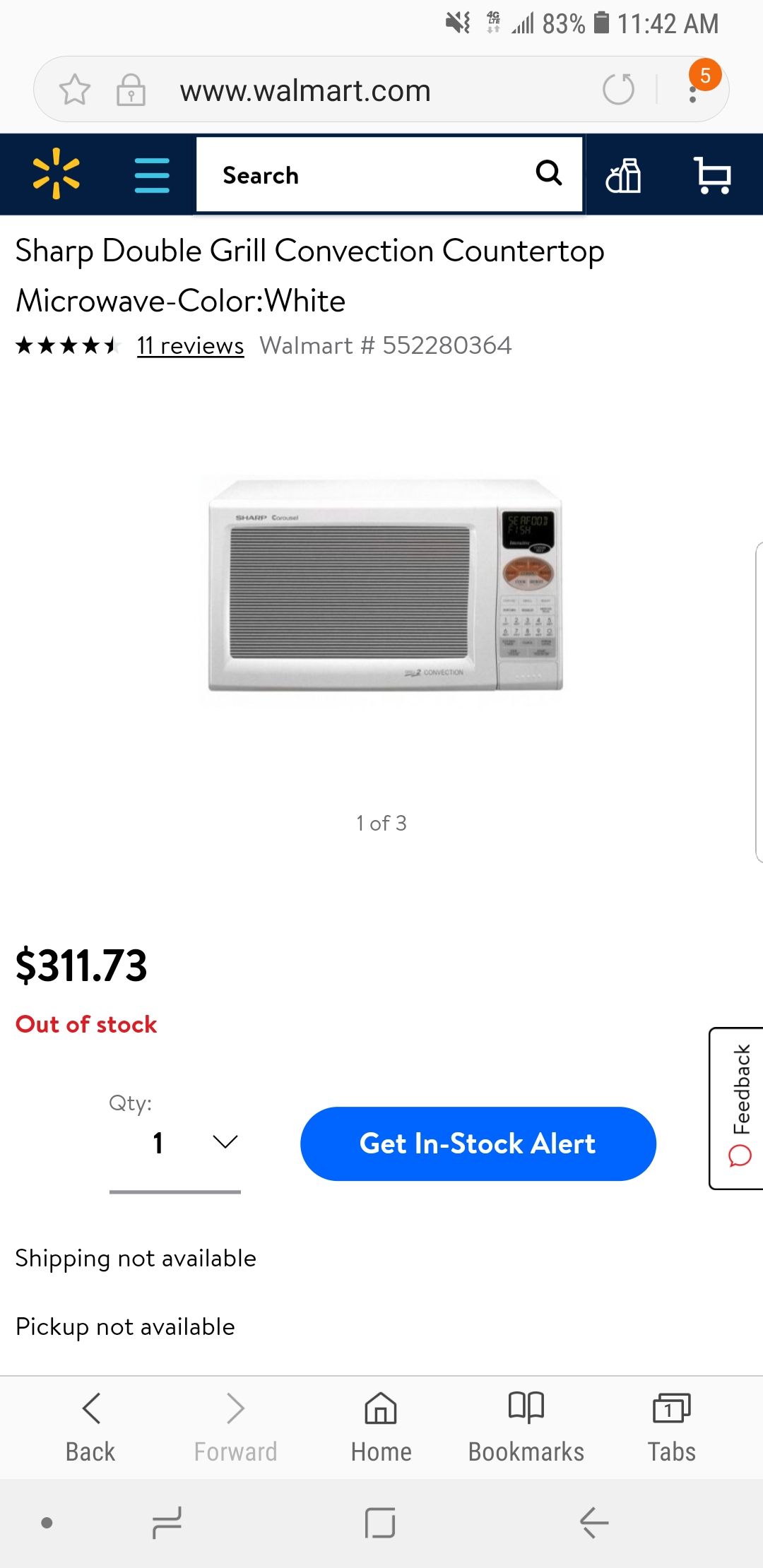Expand the Qty dropdown
The width and height of the screenshot is (763, 1568).
point(175,1143)
